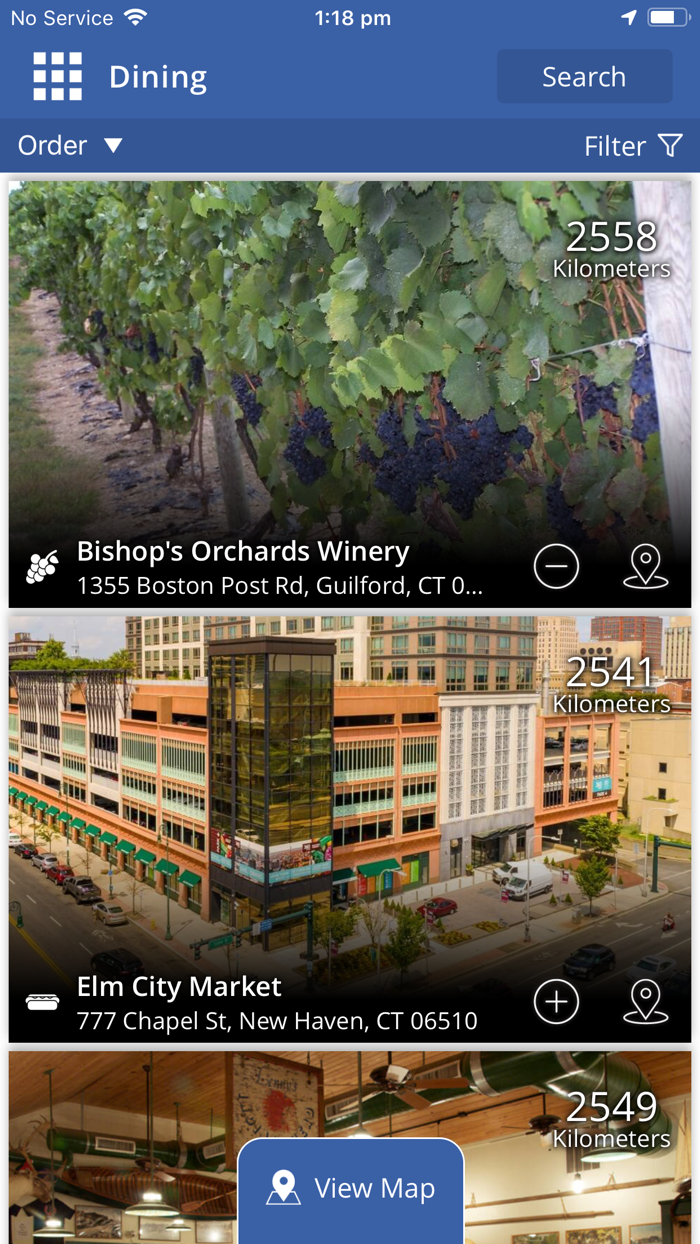Show Bishop's Orchards Winery map pin
The height and width of the screenshot is (1244, 700).
[645, 567]
